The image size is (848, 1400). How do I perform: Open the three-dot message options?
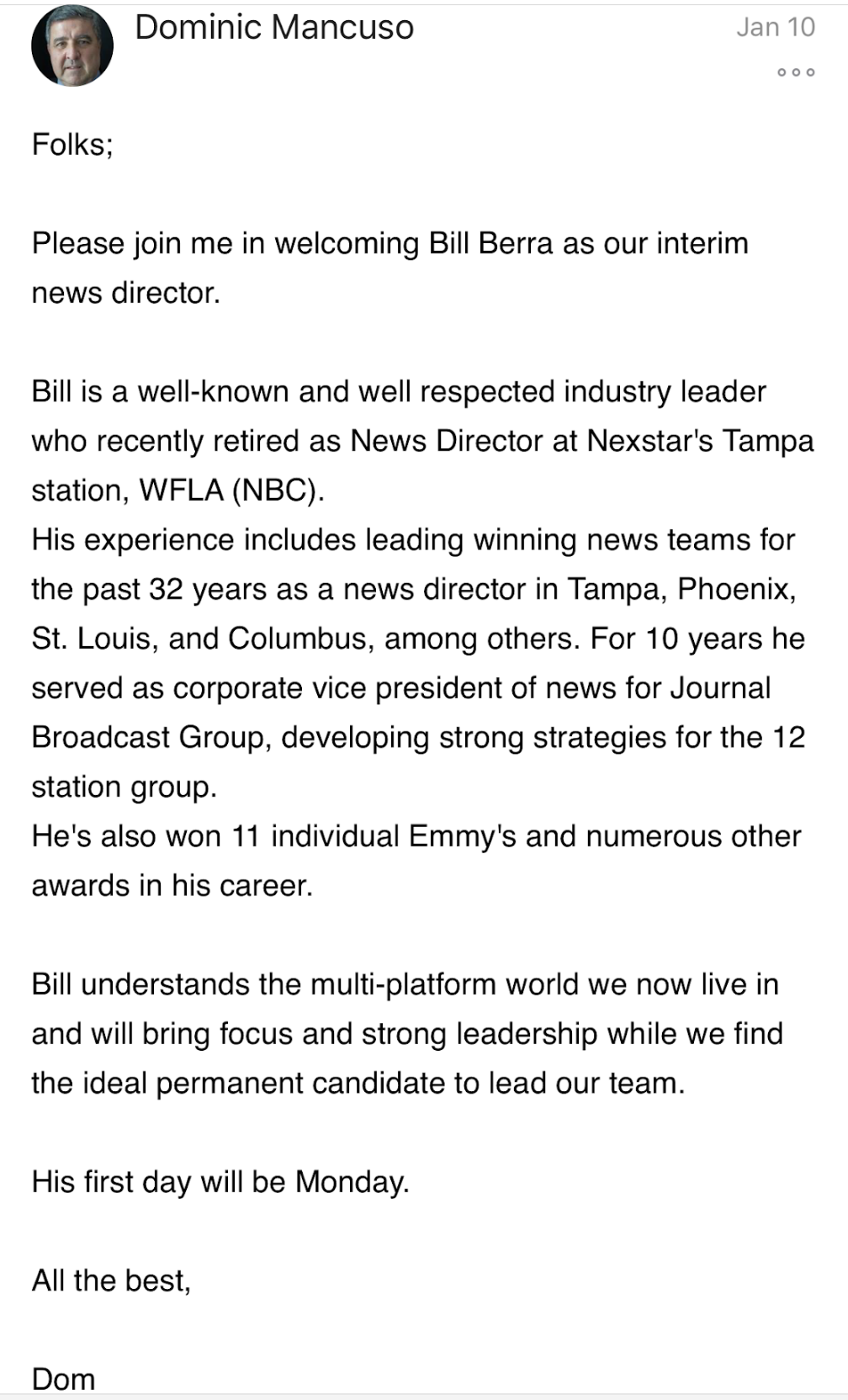(x=796, y=72)
